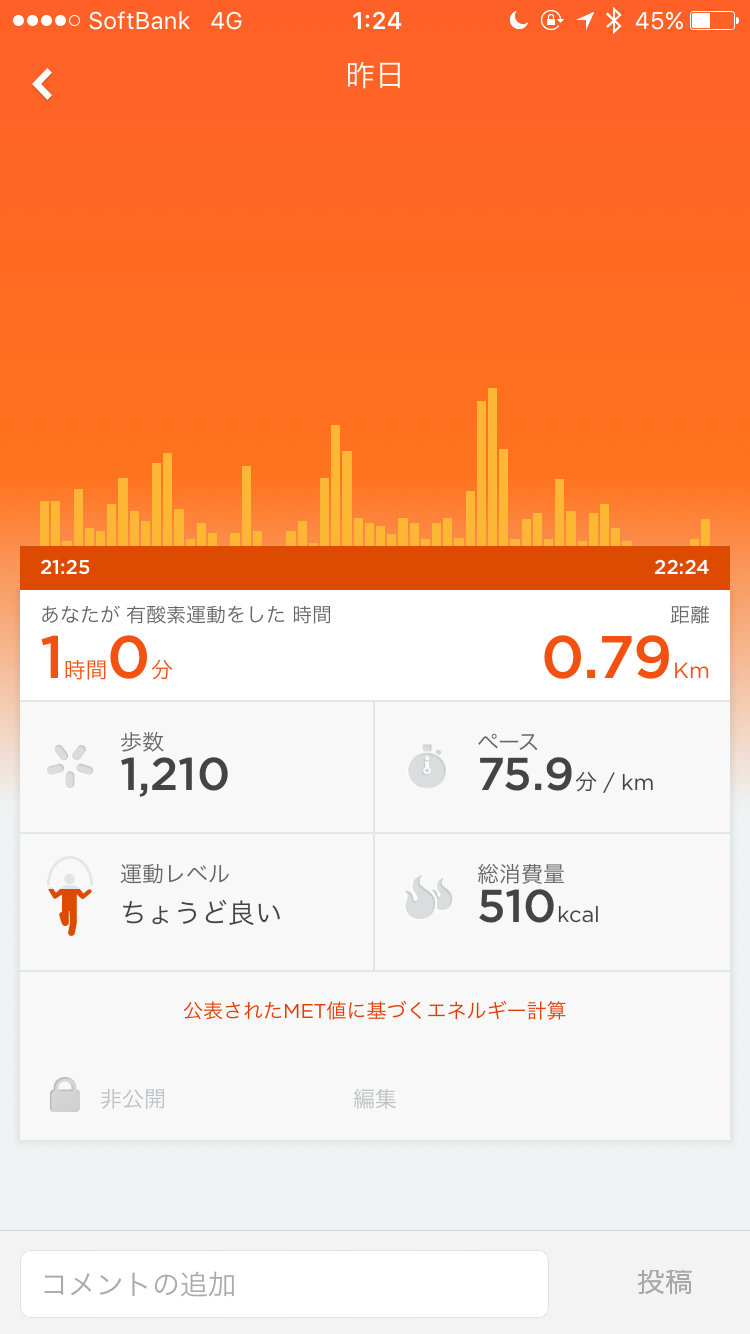Open the MET値 energy calculation link

[x=375, y=1010]
